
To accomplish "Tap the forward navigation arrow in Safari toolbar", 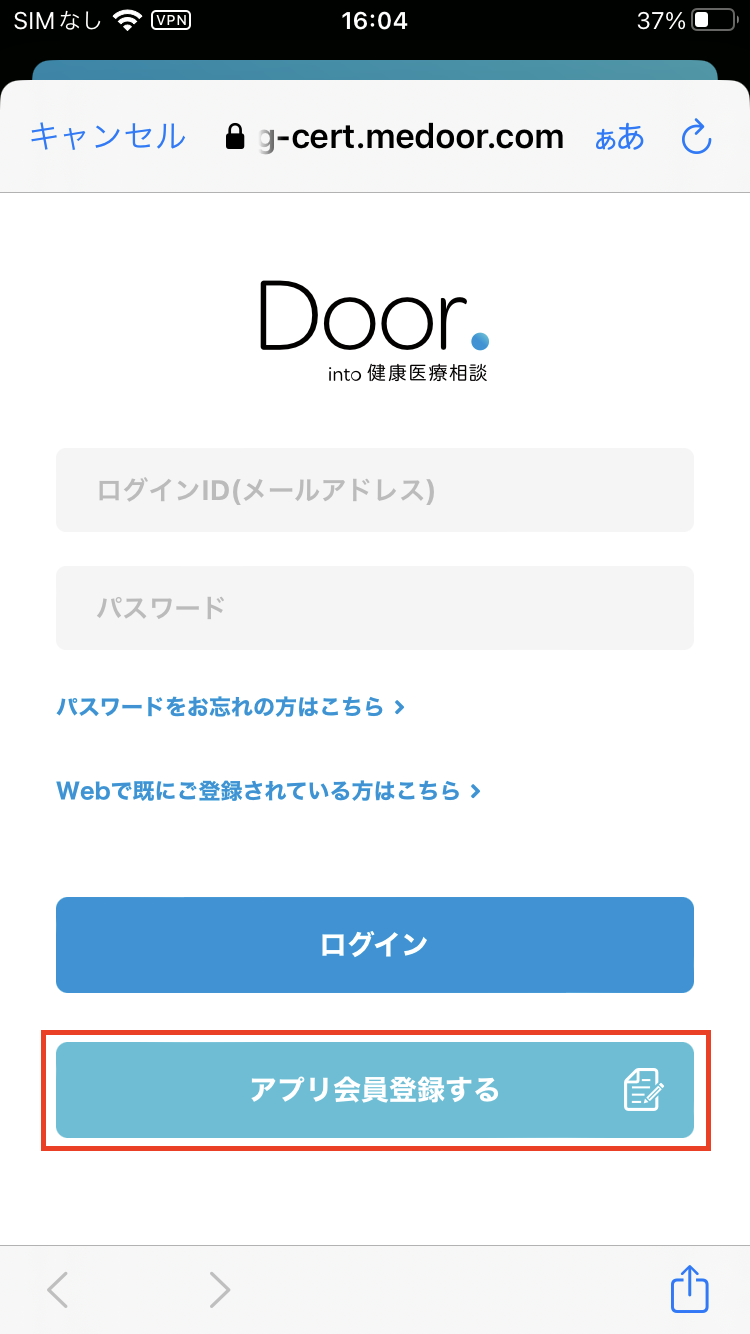I will pos(220,1289).
